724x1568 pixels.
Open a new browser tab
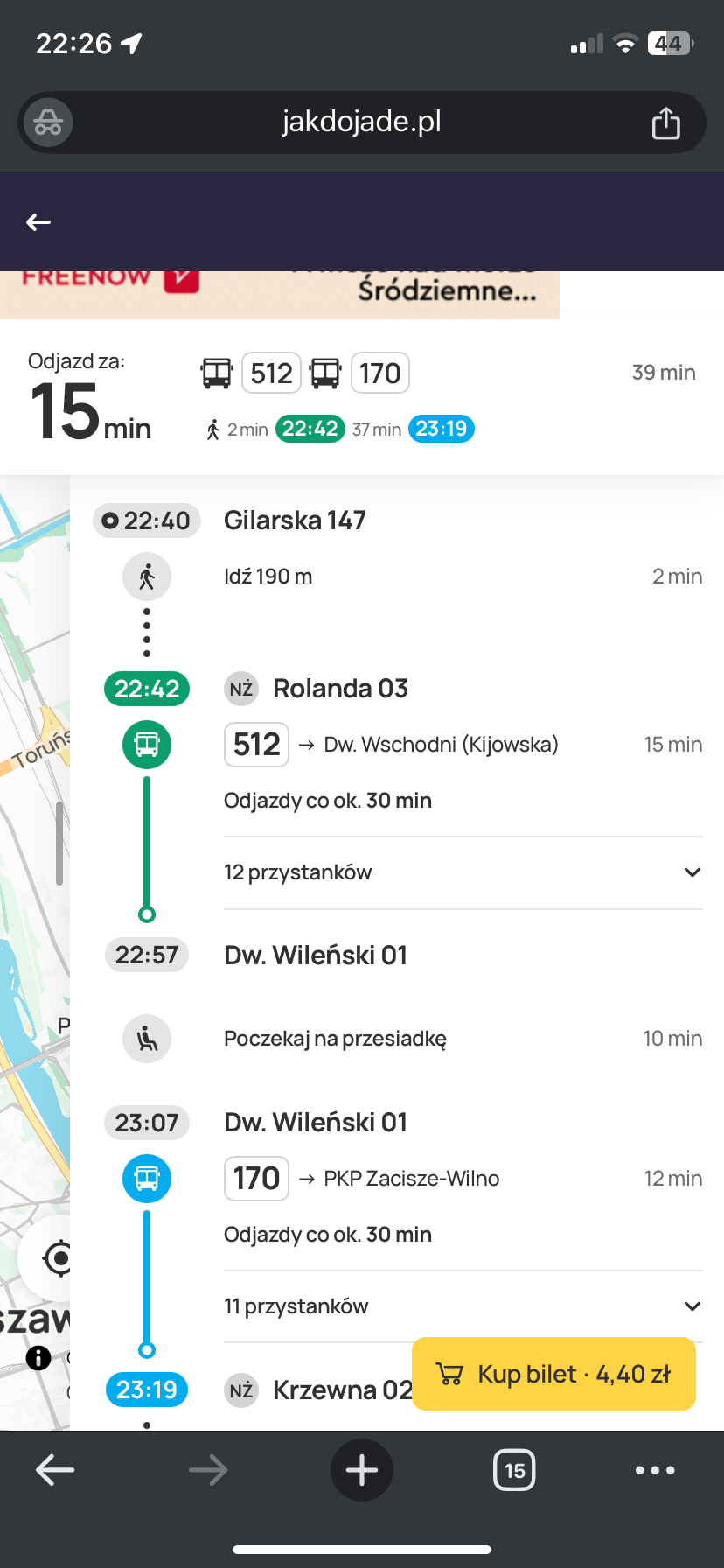coord(361,1470)
